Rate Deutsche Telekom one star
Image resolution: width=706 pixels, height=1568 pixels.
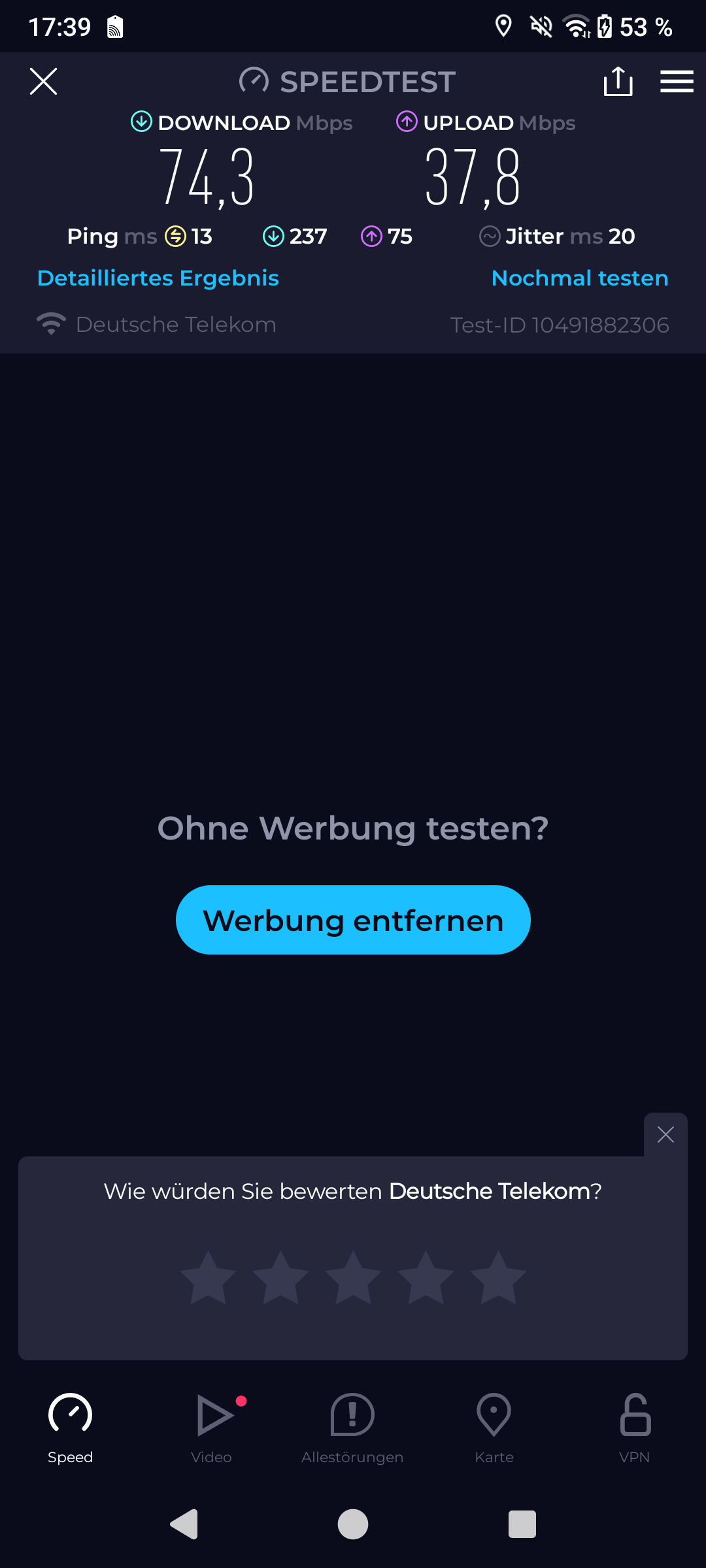point(209,1278)
